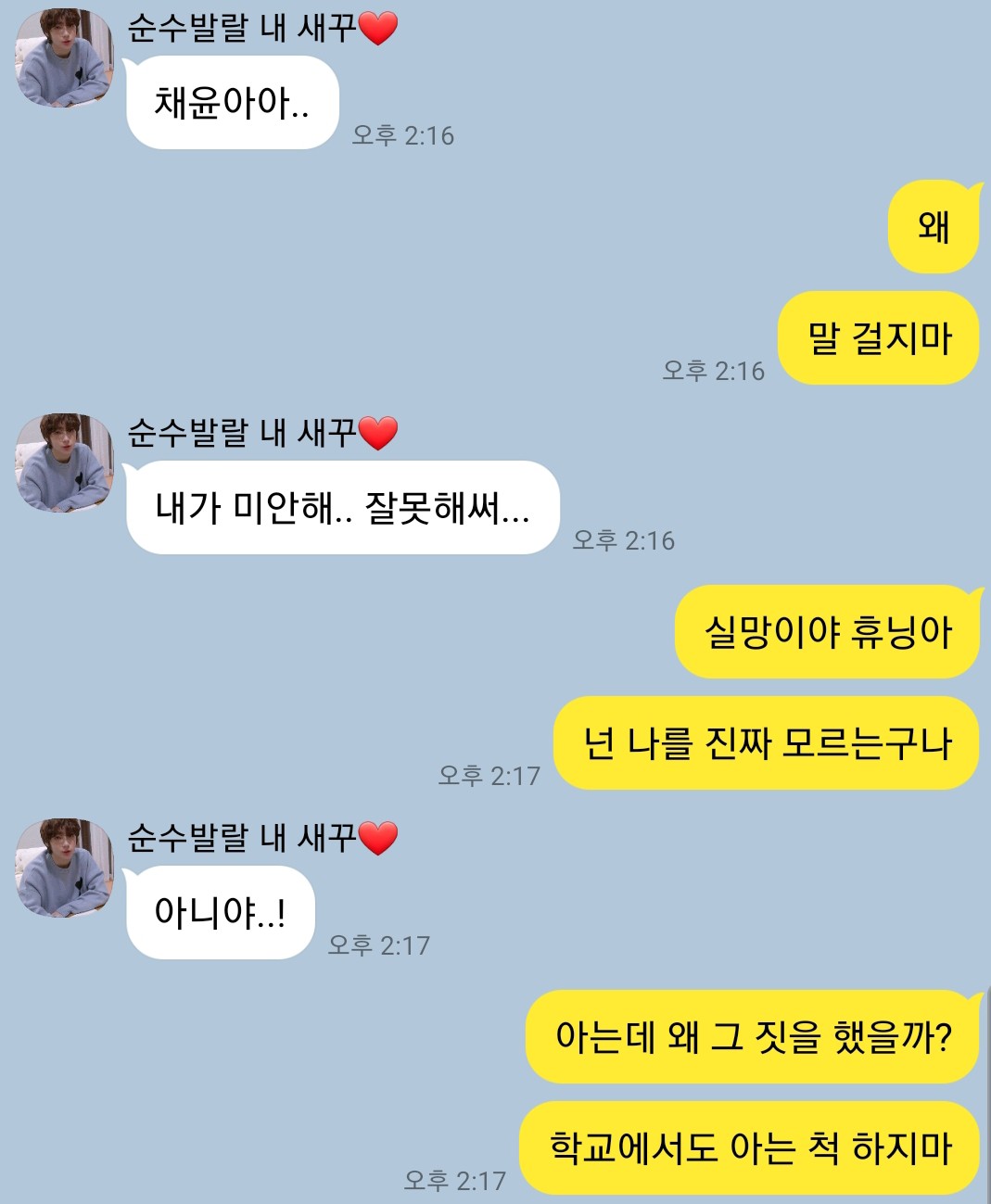Open profile photo beside 내가 미안해 message

pyautogui.click(x=64, y=463)
